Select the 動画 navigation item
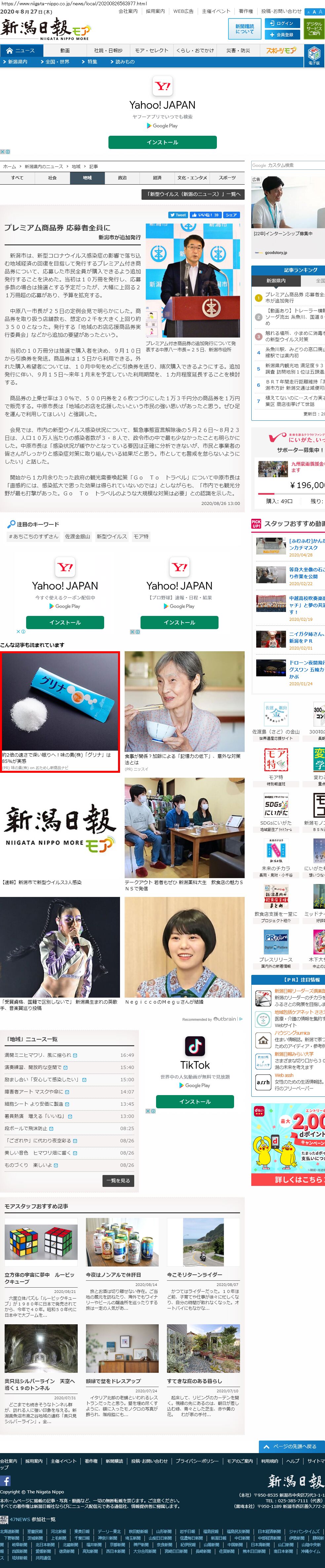325x1568 pixels. [65, 51]
